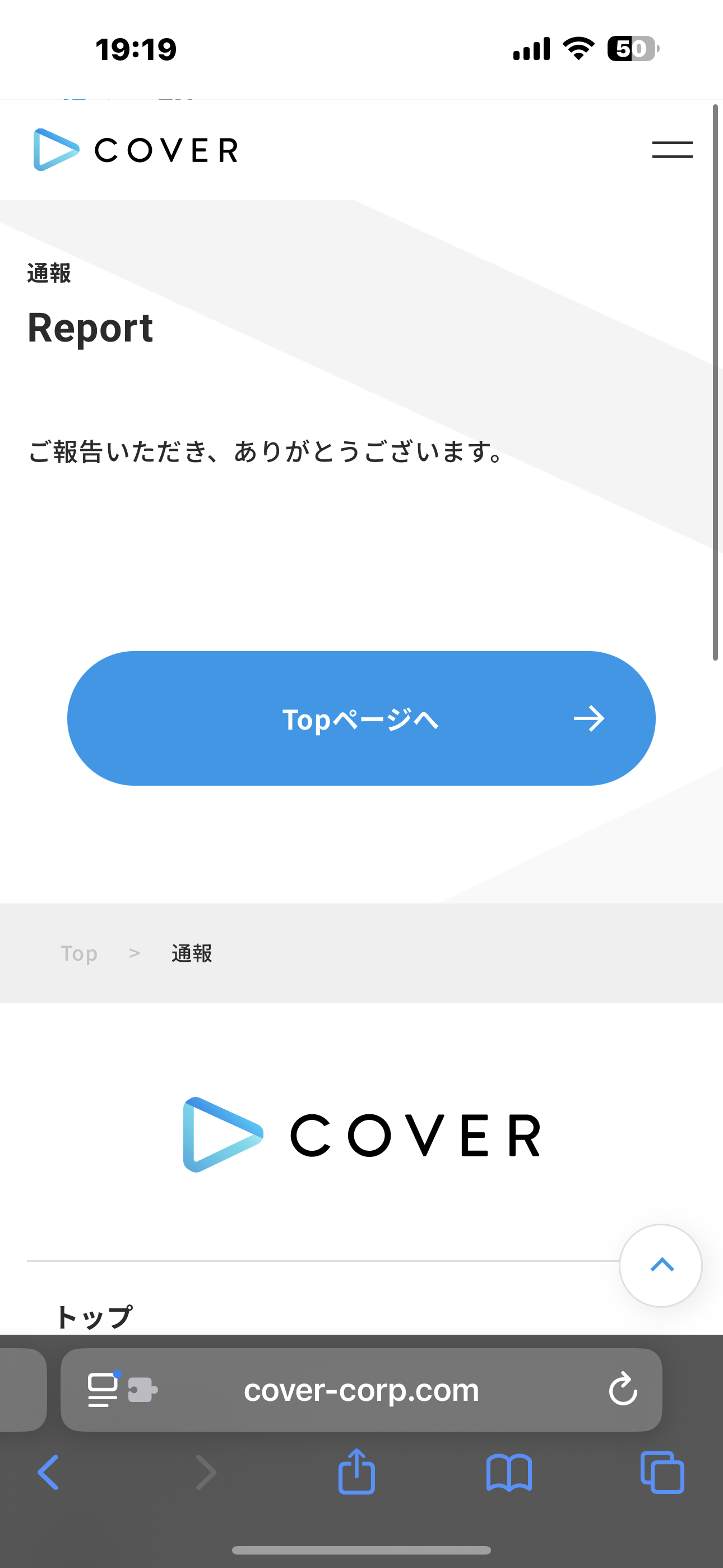Tap the cover-corp.com address field

tap(361, 1390)
